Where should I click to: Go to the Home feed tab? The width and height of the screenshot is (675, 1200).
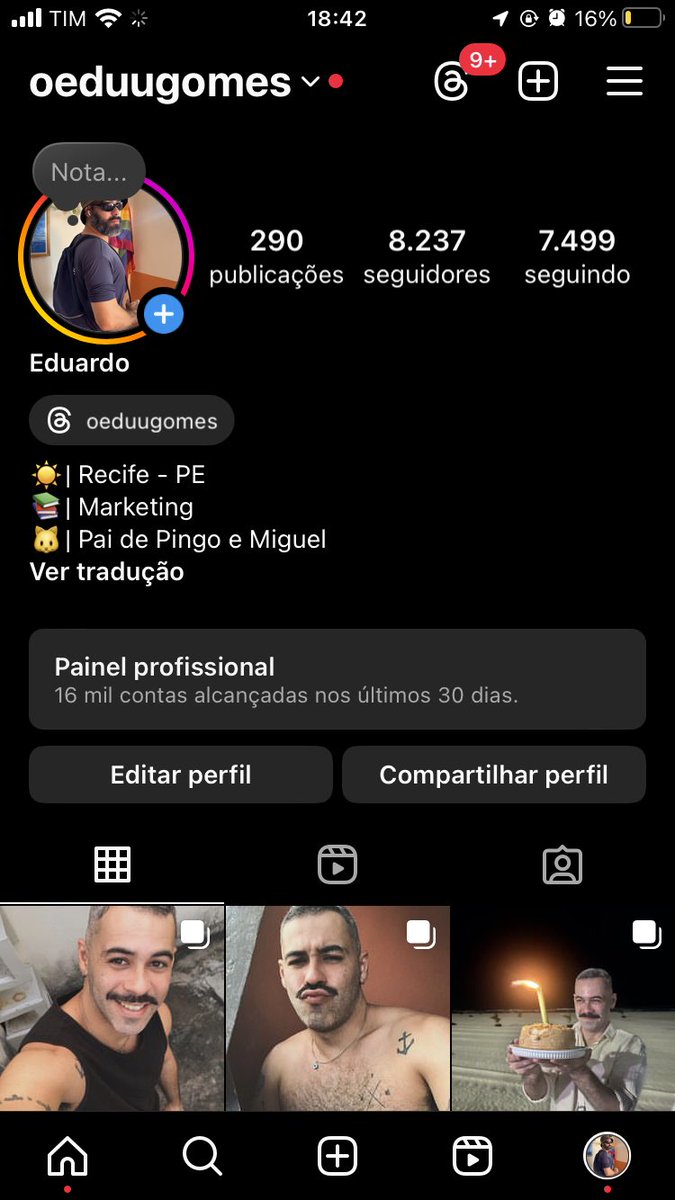pos(67,1157)
